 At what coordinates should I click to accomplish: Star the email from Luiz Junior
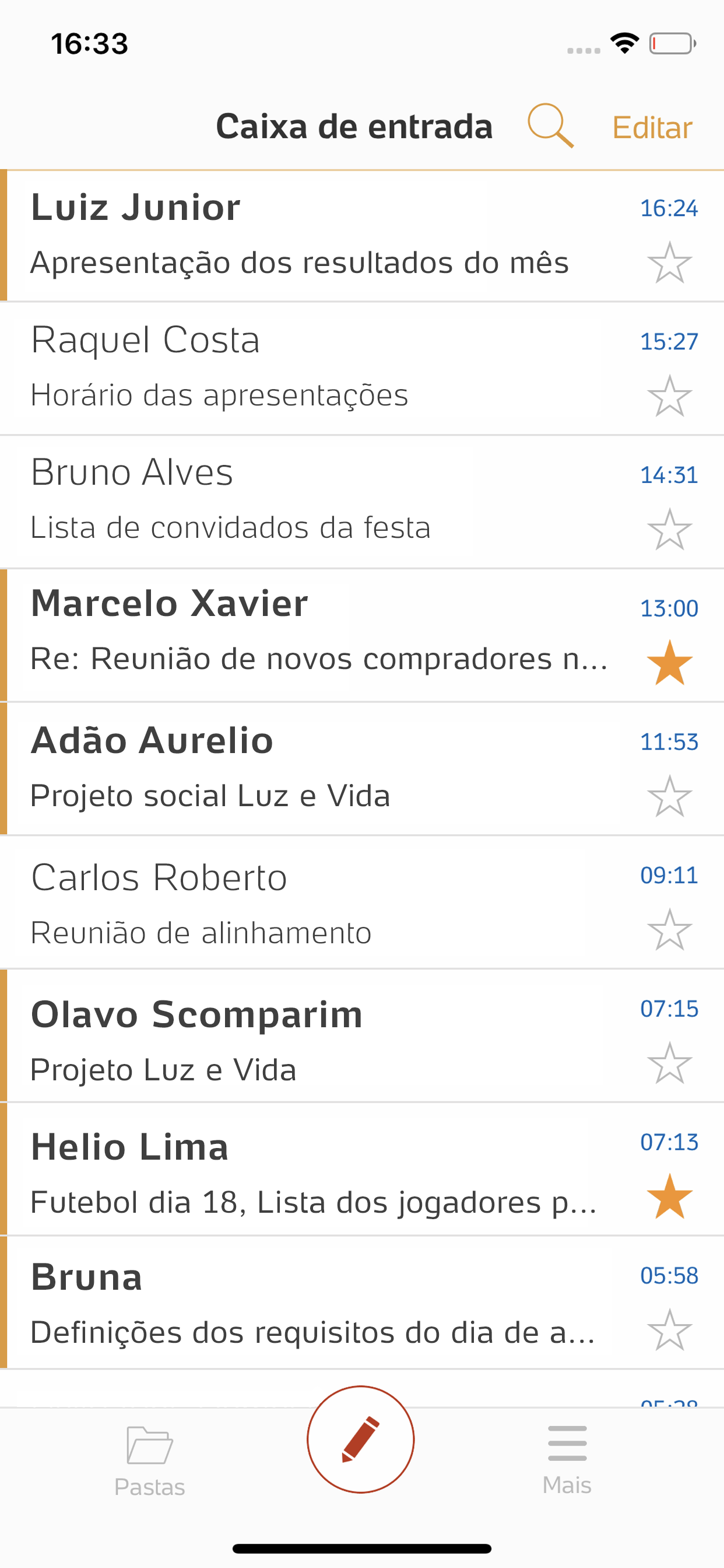669,263
